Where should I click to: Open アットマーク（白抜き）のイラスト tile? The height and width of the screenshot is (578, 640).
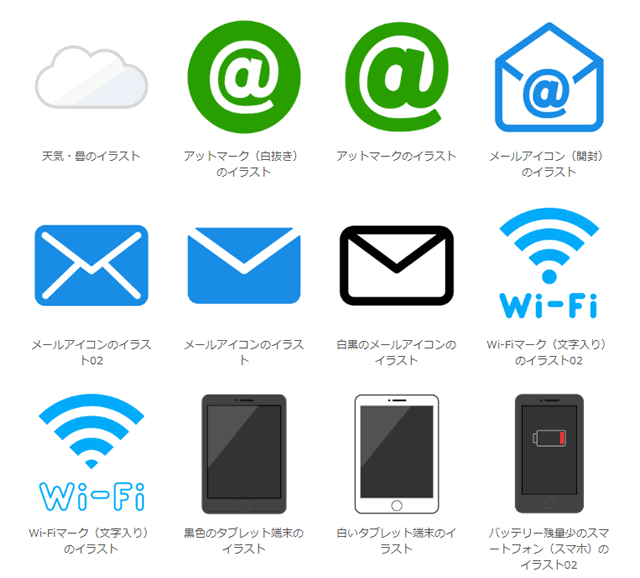[x=244, y=78]
